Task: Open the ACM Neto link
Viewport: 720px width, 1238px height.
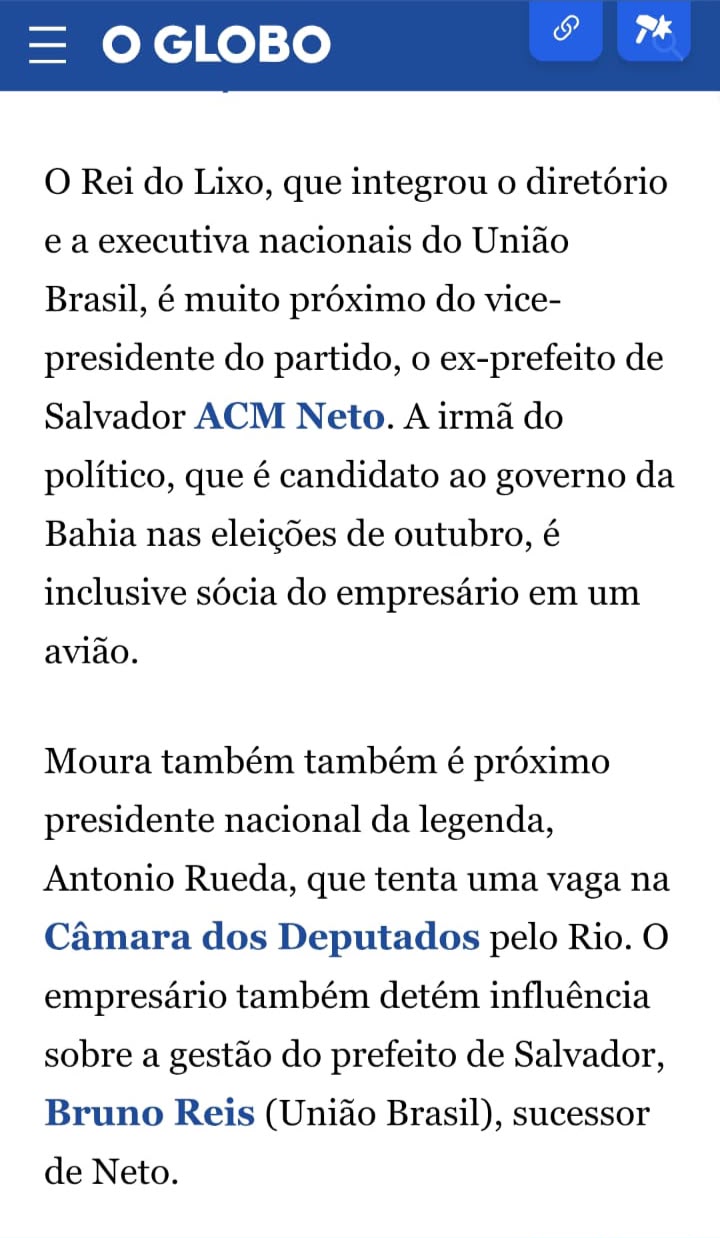Action: (289, 416)
